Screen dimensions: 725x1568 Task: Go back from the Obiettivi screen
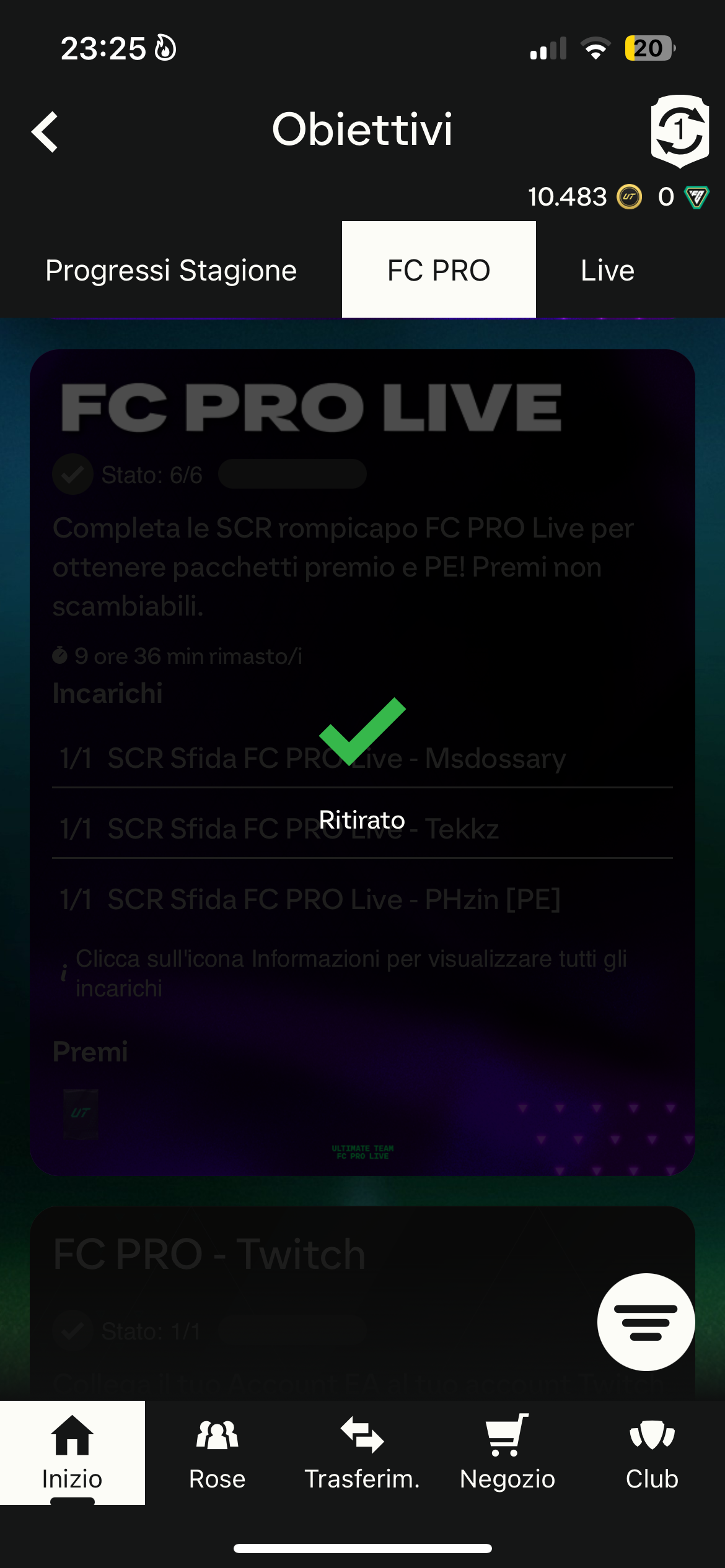coord(45,131)
